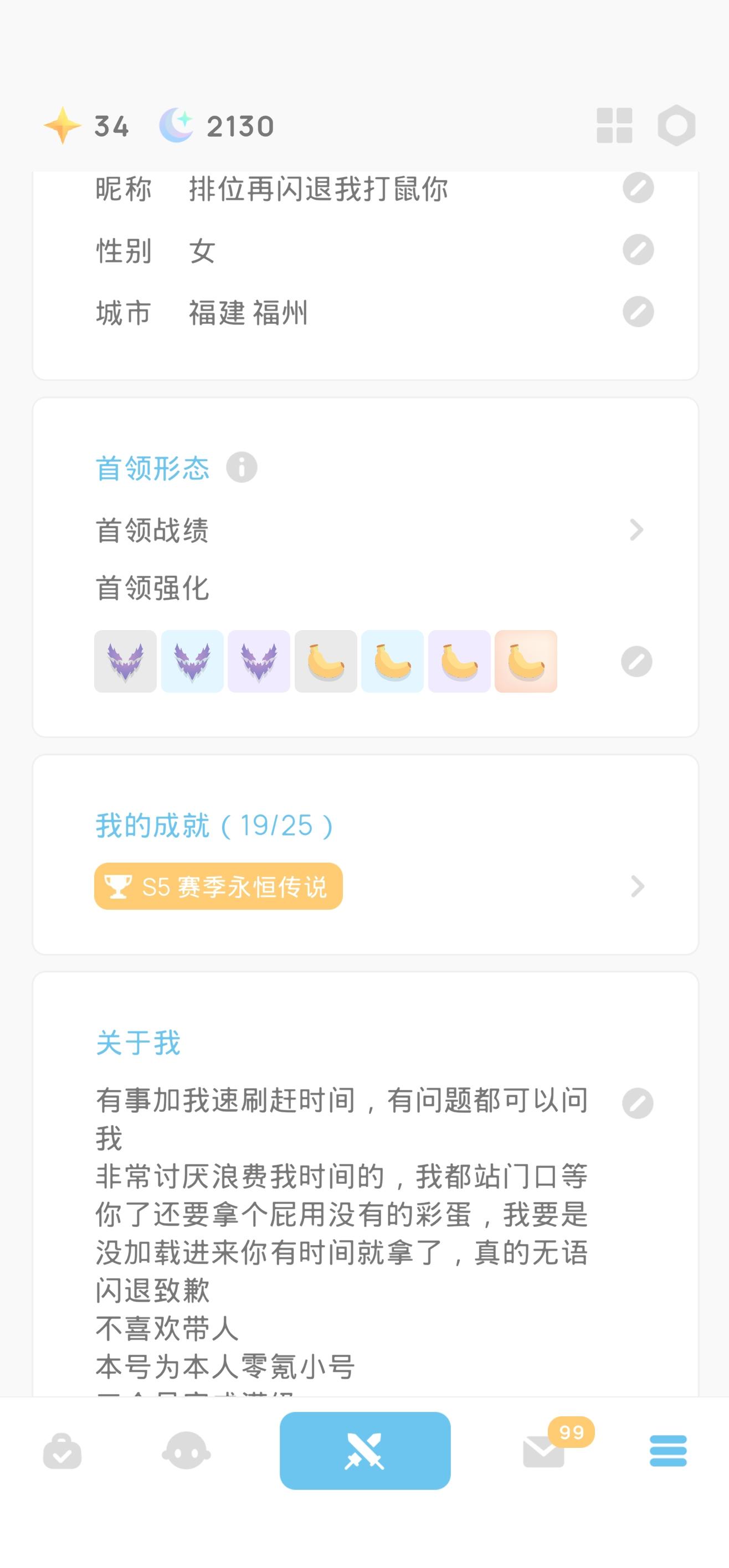The image size is (729, 1568).
Task: Tap the star currency showing 34
Action: 86,126
